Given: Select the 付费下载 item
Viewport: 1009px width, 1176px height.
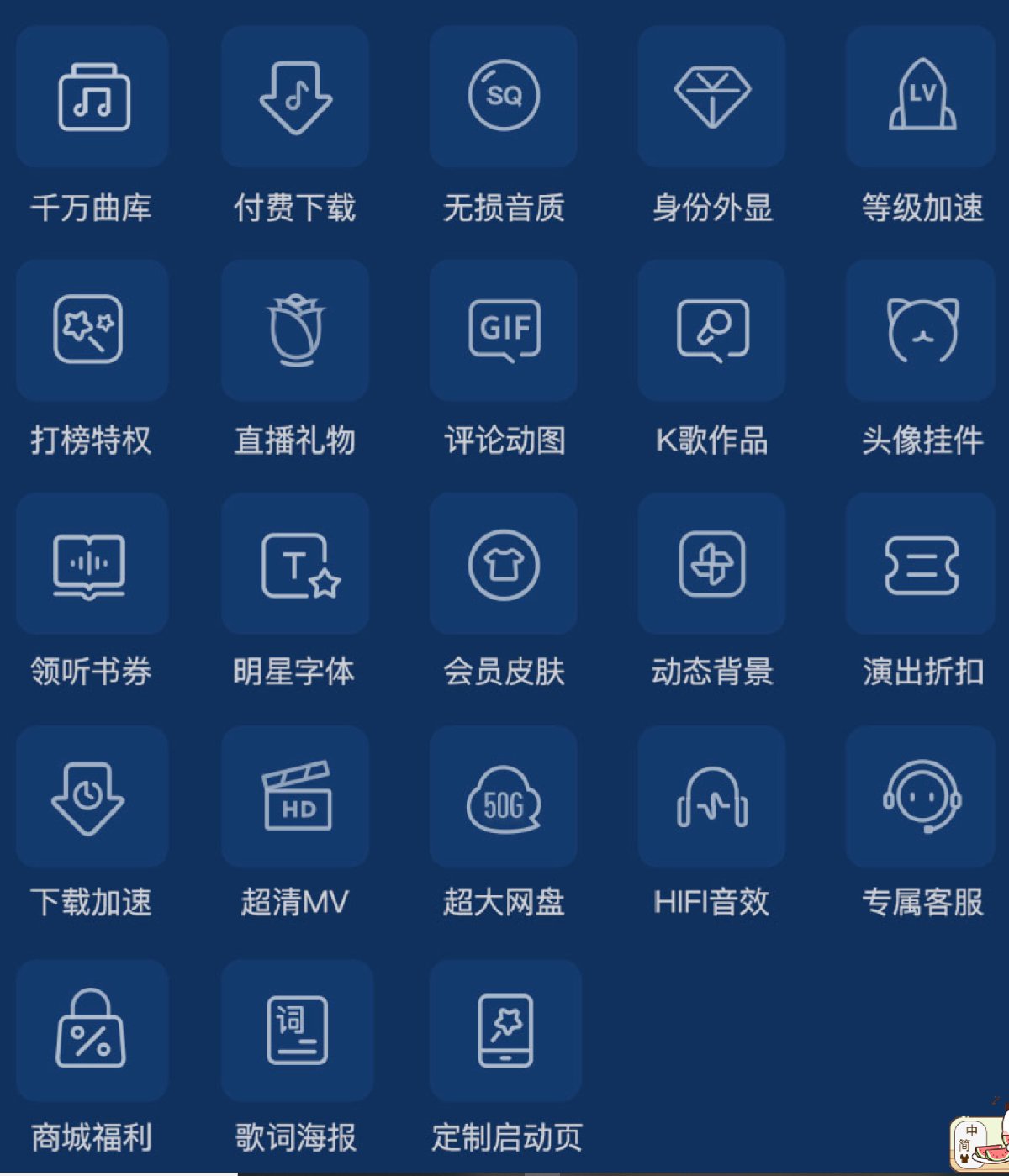Looking at the screenshot, I should 295,97.
